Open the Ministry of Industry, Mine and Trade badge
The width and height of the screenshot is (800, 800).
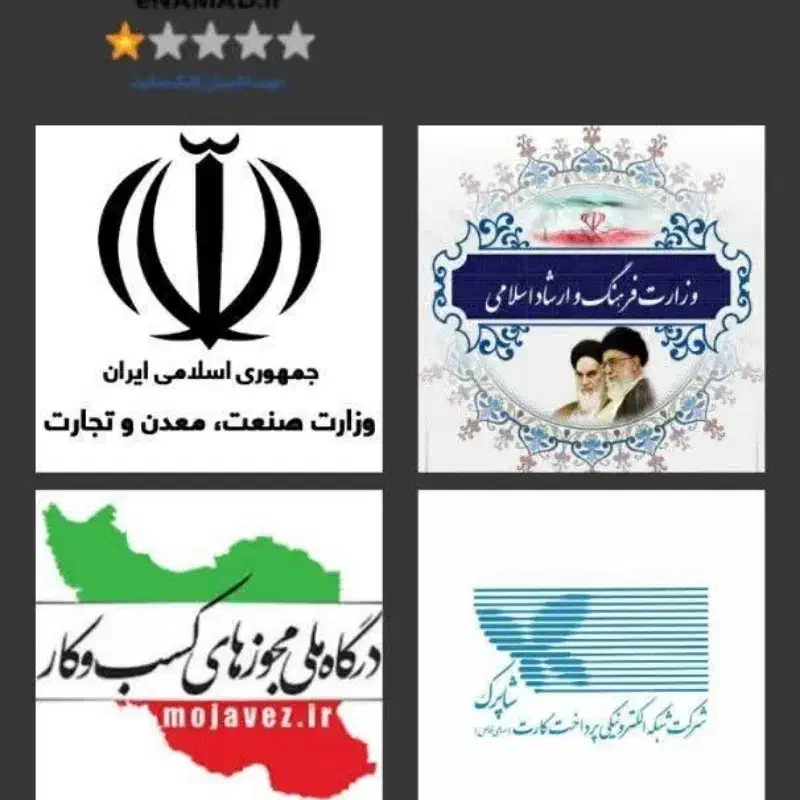tap(209, 299)
